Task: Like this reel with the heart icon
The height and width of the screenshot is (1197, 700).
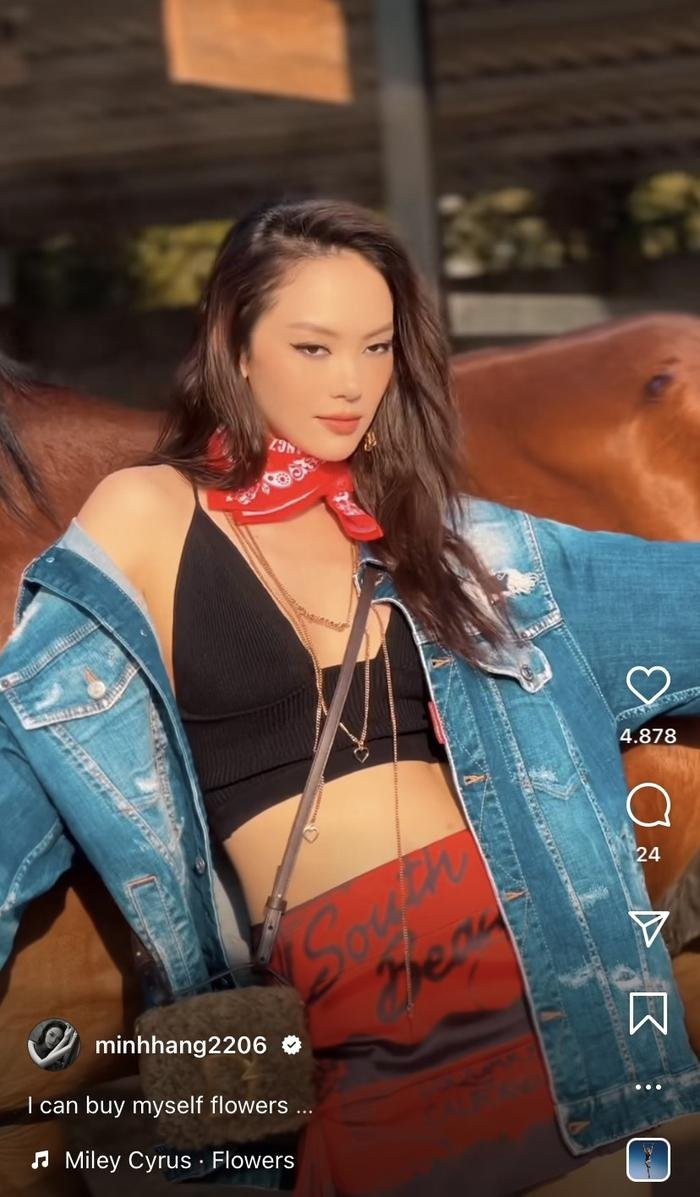Action: point(648,685)
